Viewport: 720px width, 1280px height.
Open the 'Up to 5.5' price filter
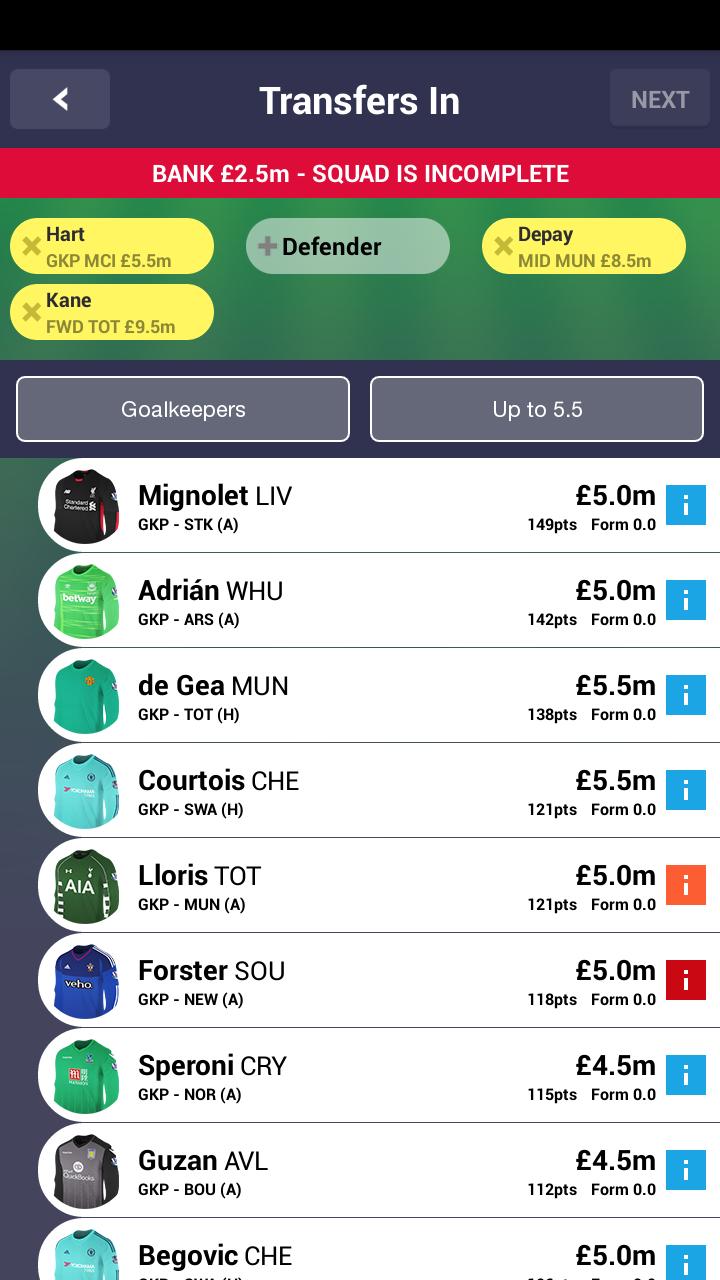coord(536,408)
